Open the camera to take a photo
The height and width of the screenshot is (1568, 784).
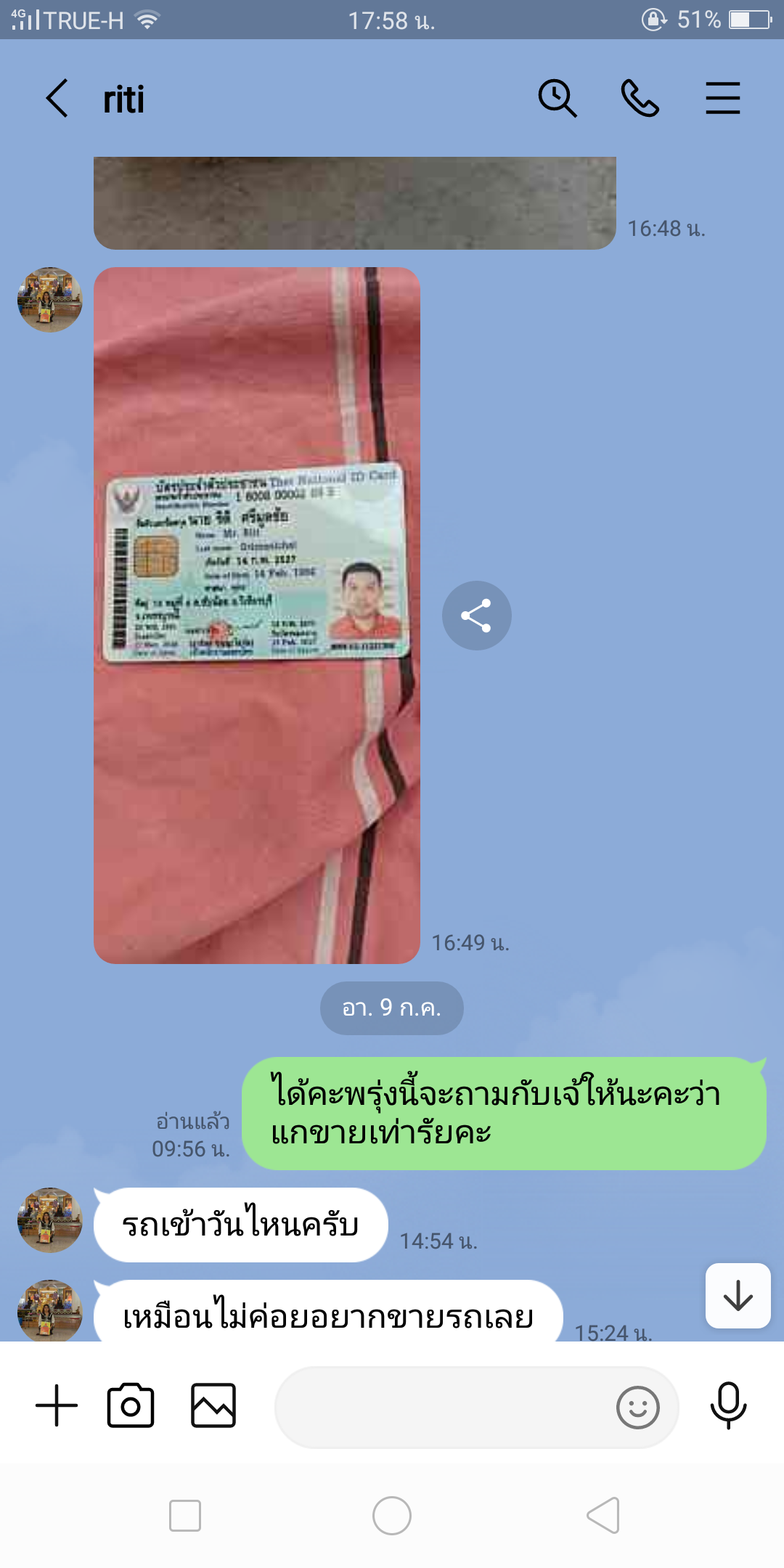131,1406
